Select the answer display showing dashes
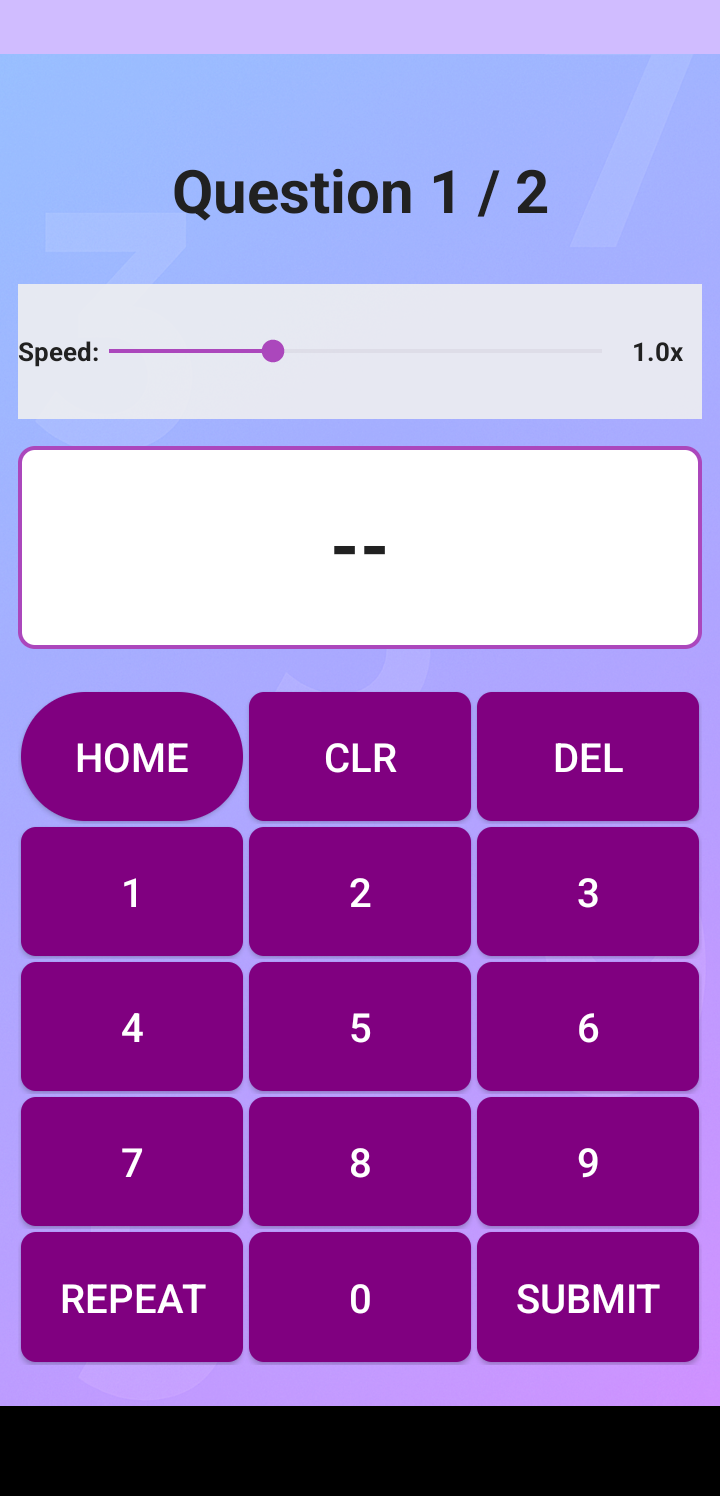The height and width of the screenshot is (1496, 720). (x=360, y=546)
